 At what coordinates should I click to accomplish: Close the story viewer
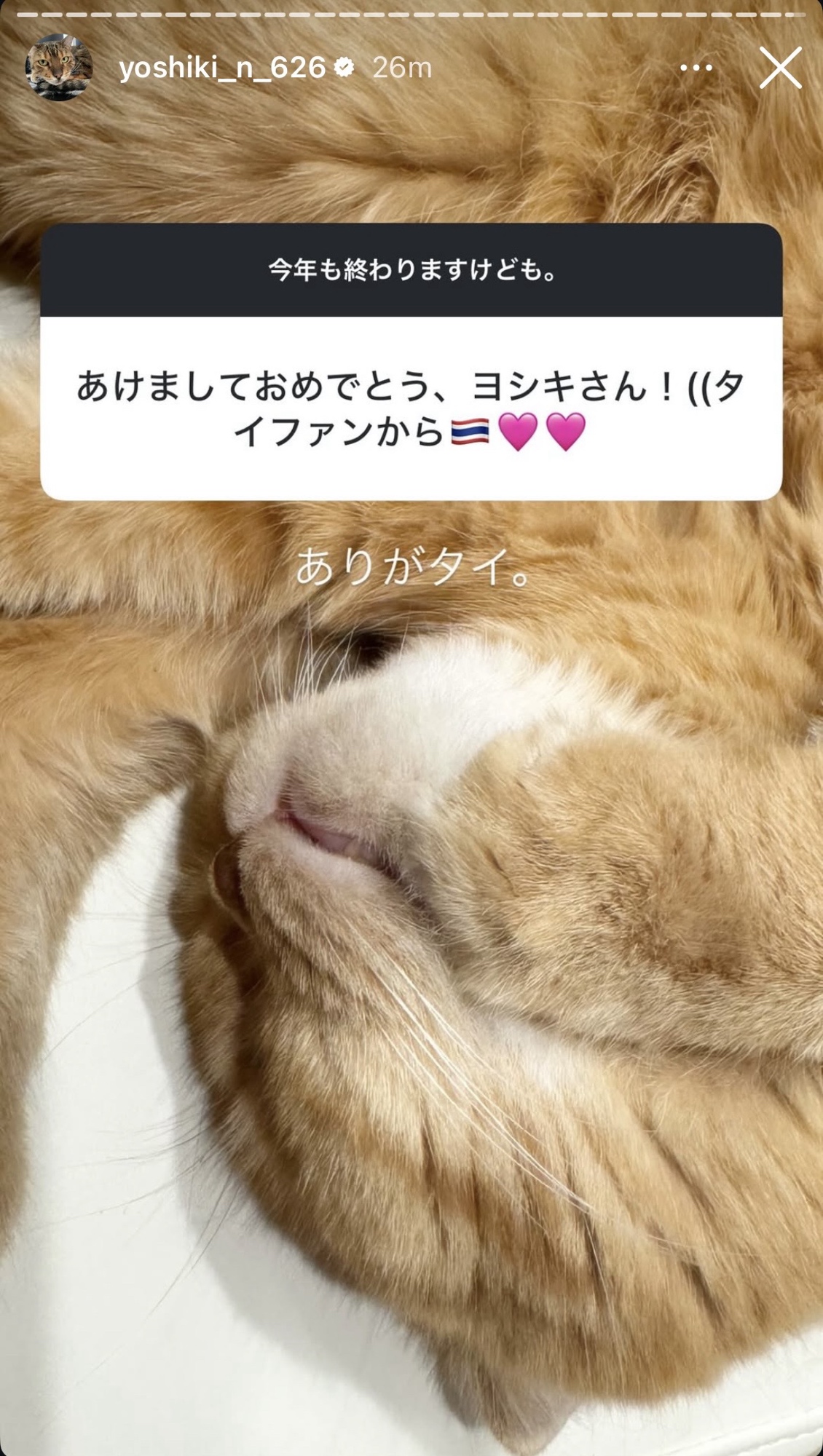780,68
